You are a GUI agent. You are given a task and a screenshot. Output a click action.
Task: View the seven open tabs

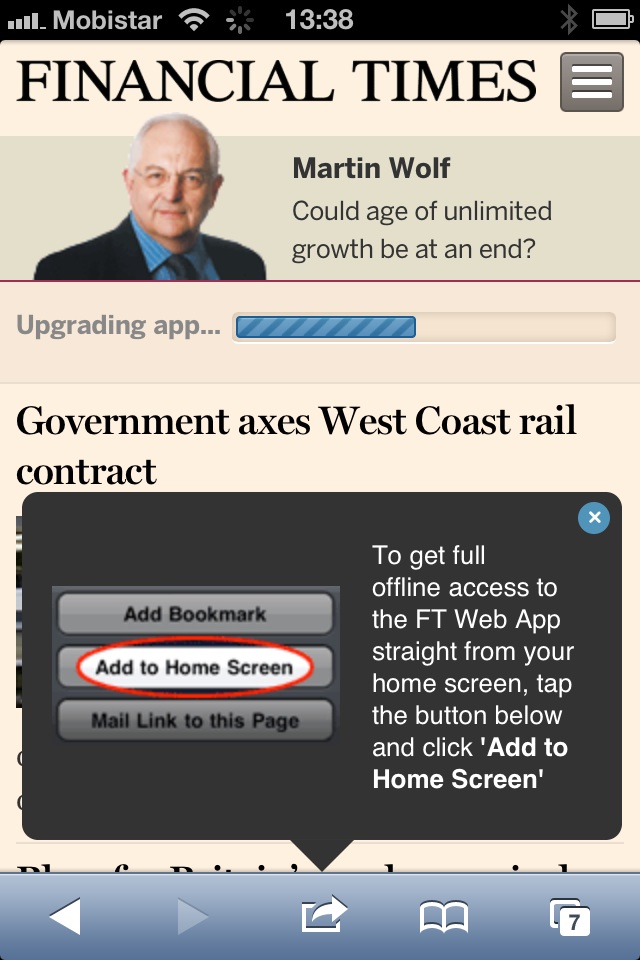pos(570,916)
